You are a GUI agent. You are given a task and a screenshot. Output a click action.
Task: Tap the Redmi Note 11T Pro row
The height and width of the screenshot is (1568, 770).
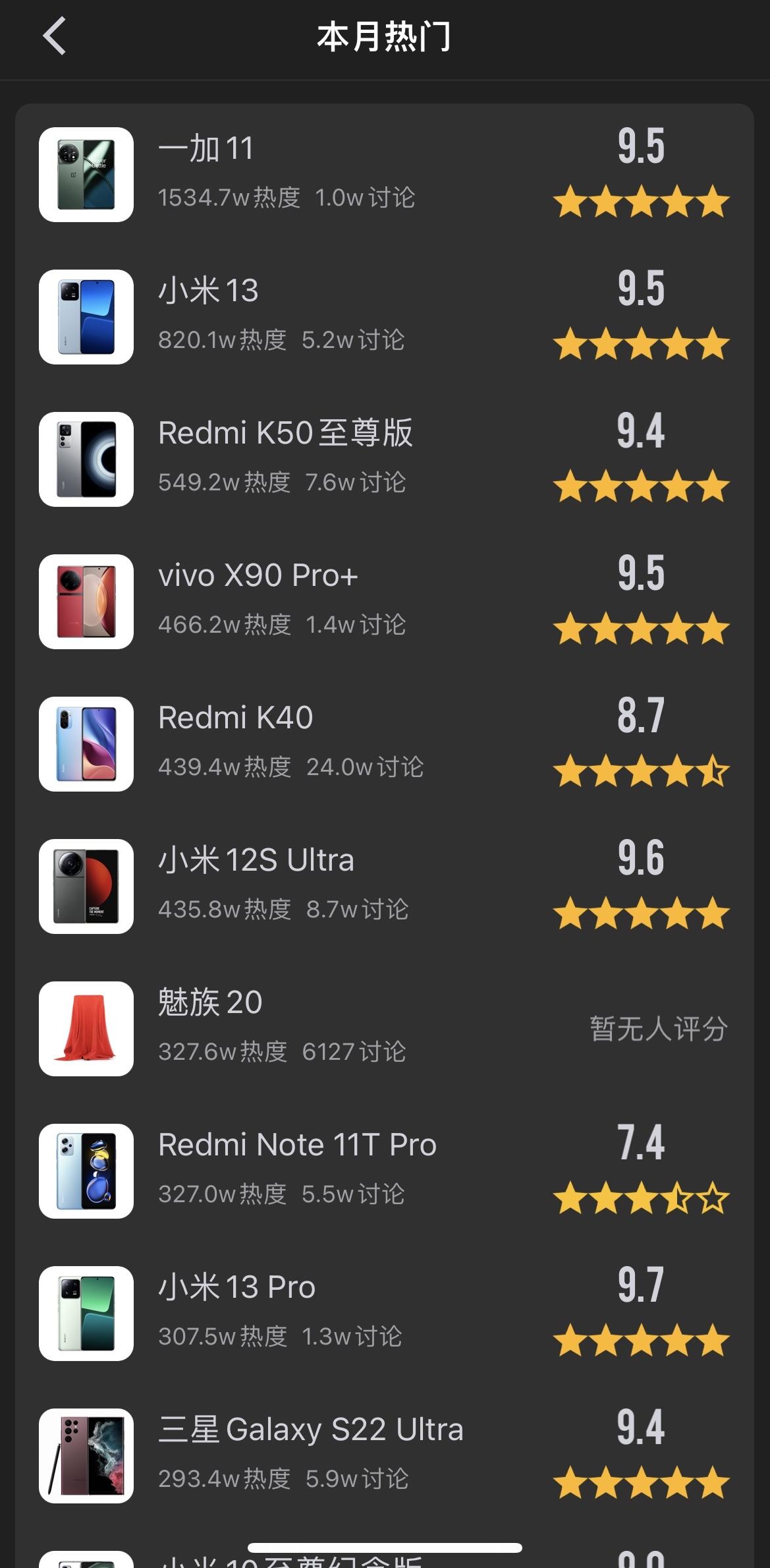(x=297, y=1146)
